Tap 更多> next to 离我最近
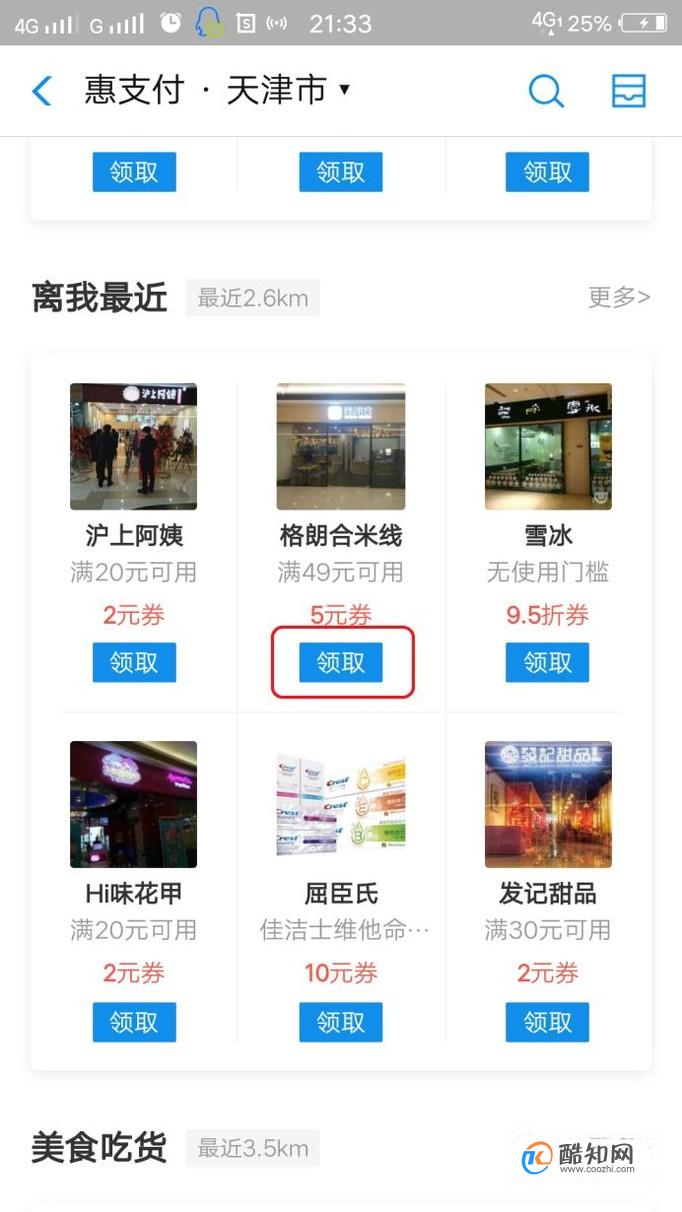The width and height of the screenshot is (682, 1212). (619, 297)
